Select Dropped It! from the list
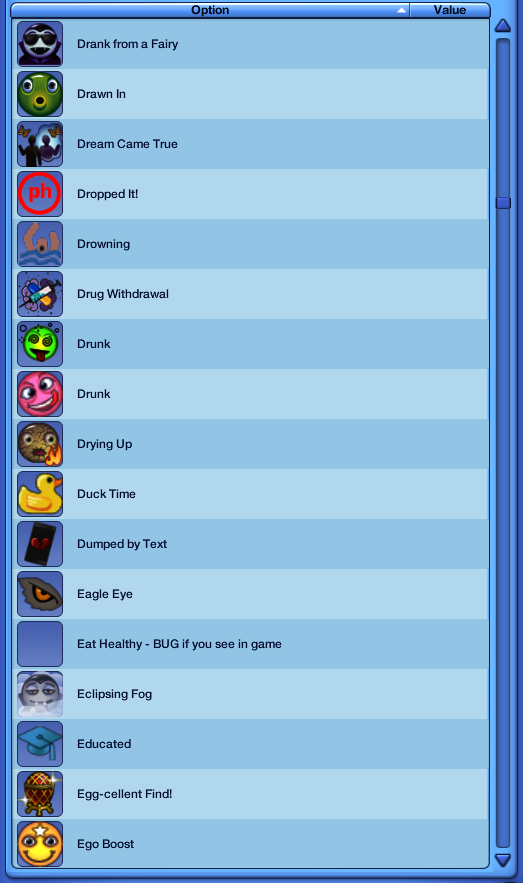 [250, 194]
